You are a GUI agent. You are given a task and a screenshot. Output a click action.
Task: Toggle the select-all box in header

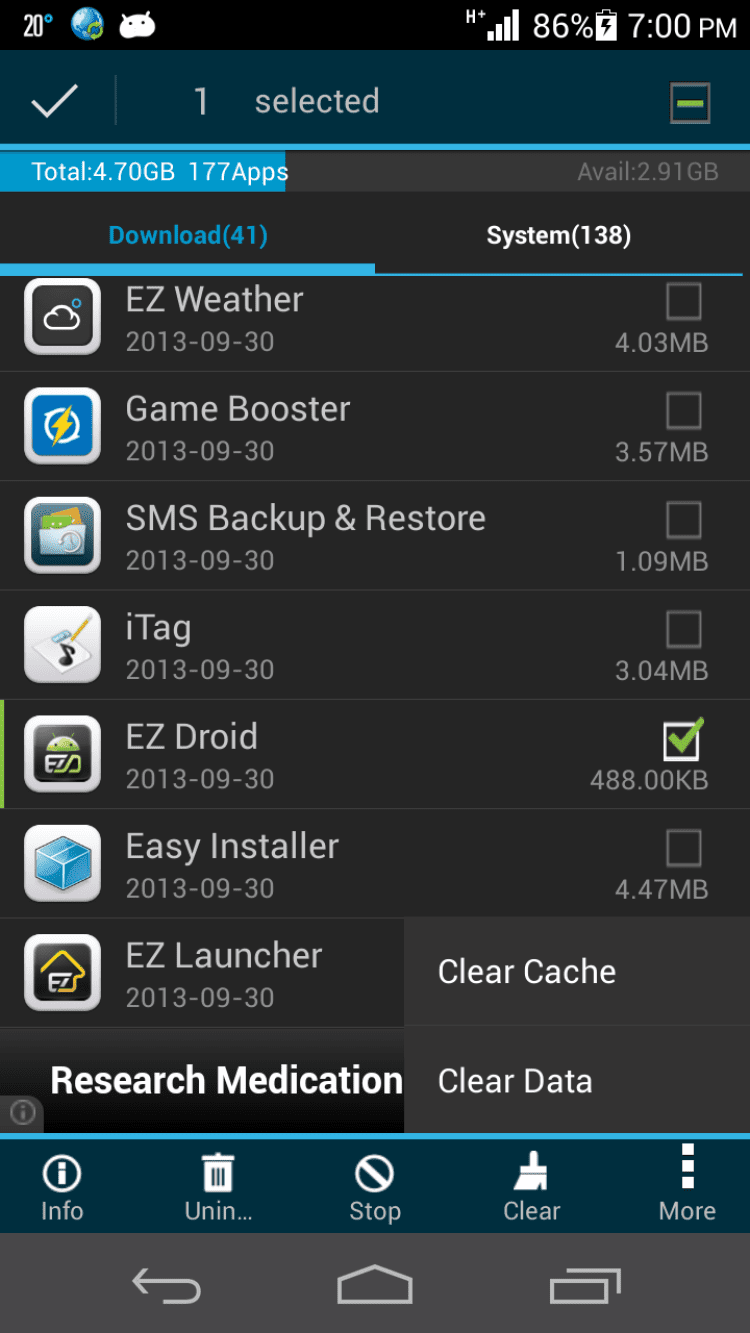[690, 103]
